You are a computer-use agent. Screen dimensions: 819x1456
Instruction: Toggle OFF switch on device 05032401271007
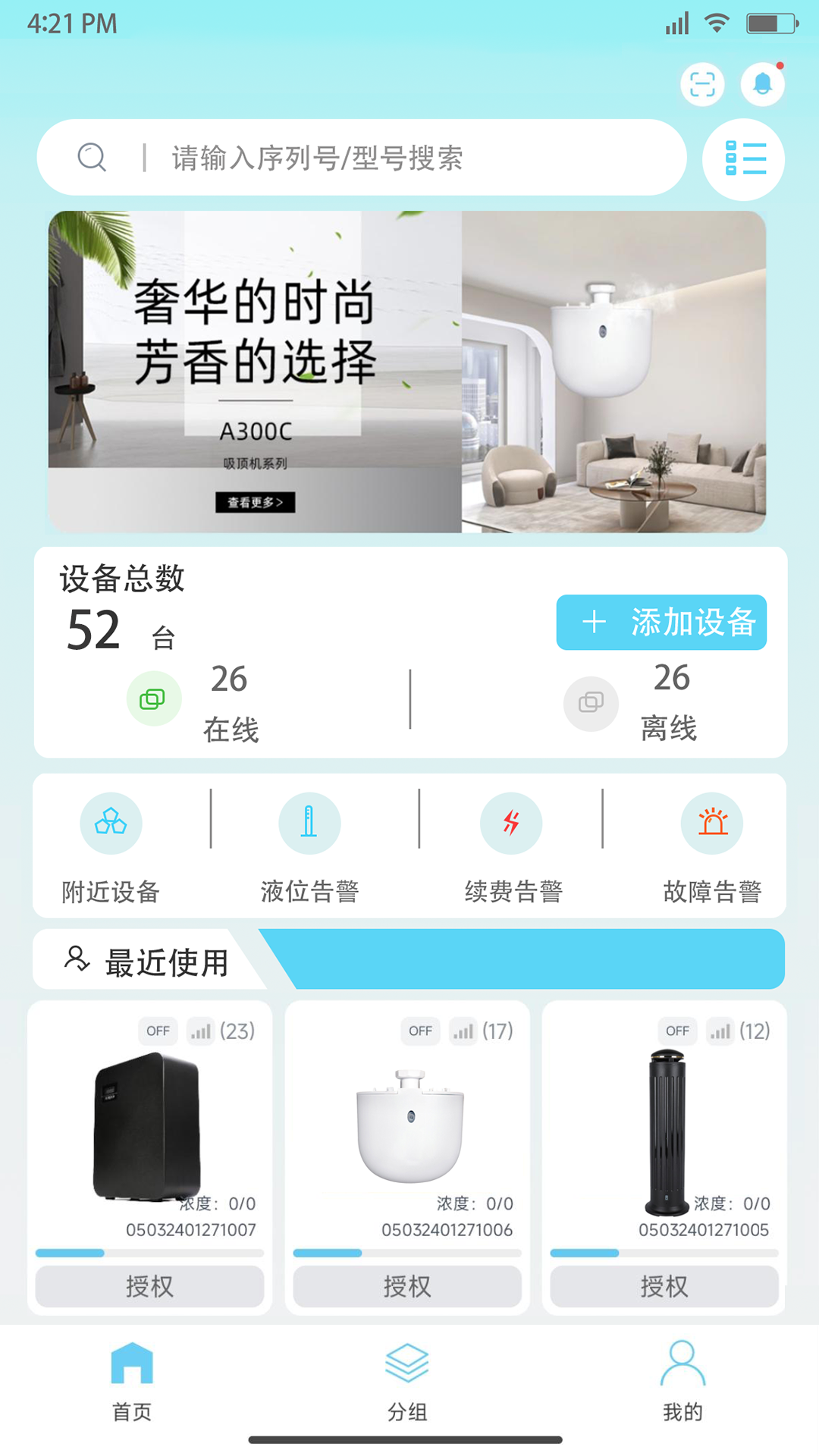(157, 1031)
